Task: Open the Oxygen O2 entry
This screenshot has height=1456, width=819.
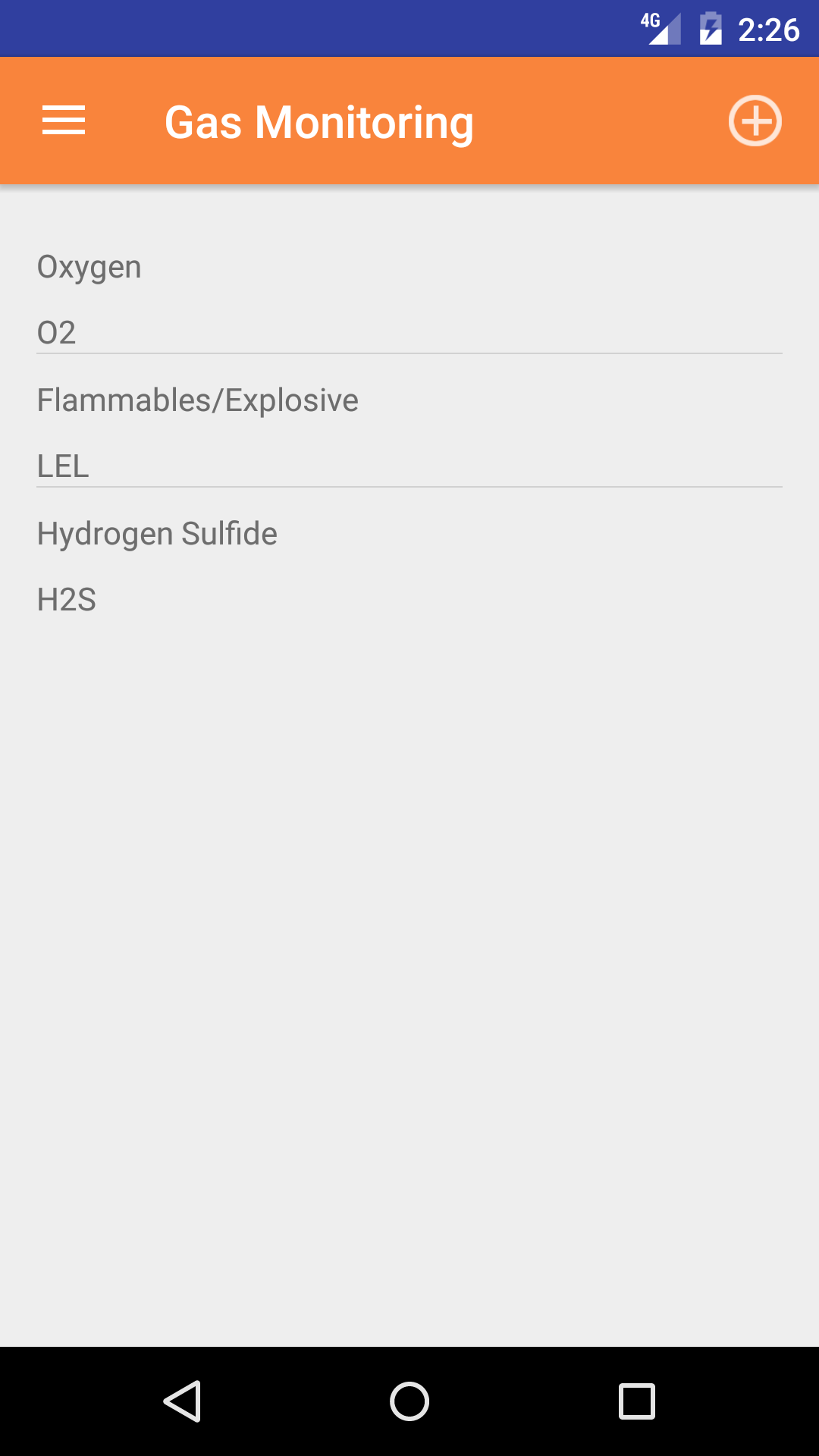Action: pyautogui.click(x=409, y=299)
